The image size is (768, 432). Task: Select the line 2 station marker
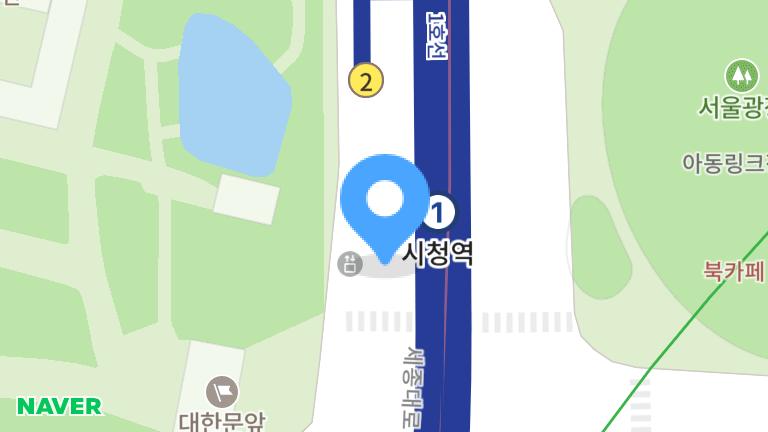point(366,80)
